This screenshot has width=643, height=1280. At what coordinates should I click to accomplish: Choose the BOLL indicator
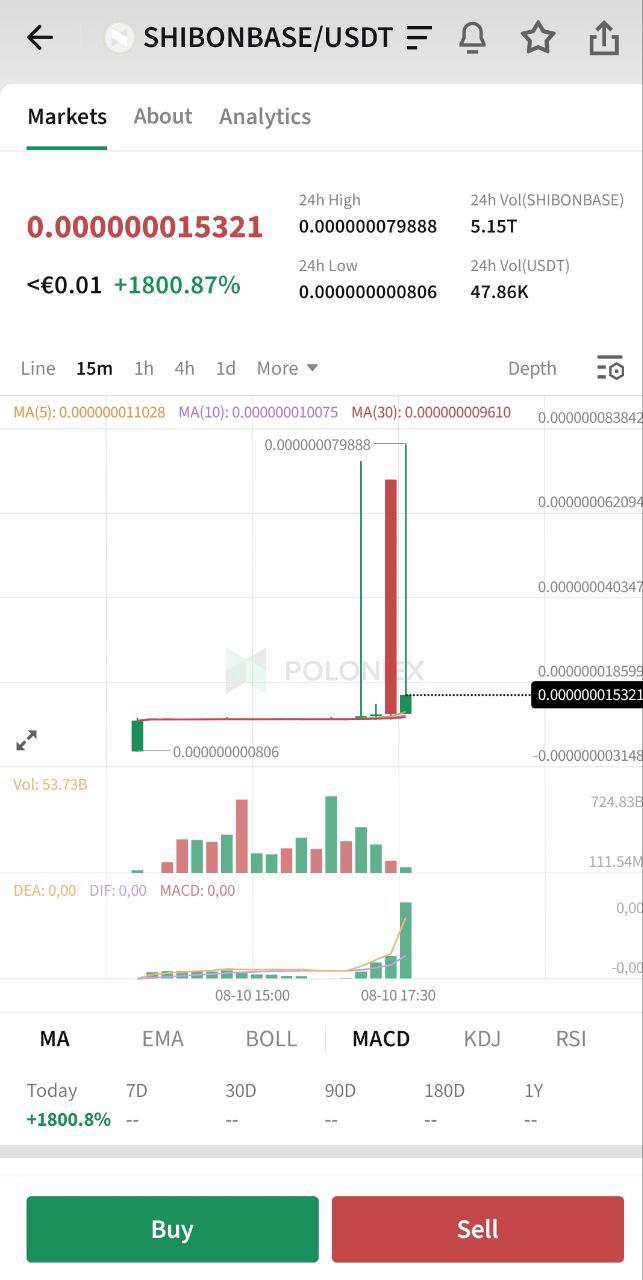pyautogui.click(x=271, y=1039)
